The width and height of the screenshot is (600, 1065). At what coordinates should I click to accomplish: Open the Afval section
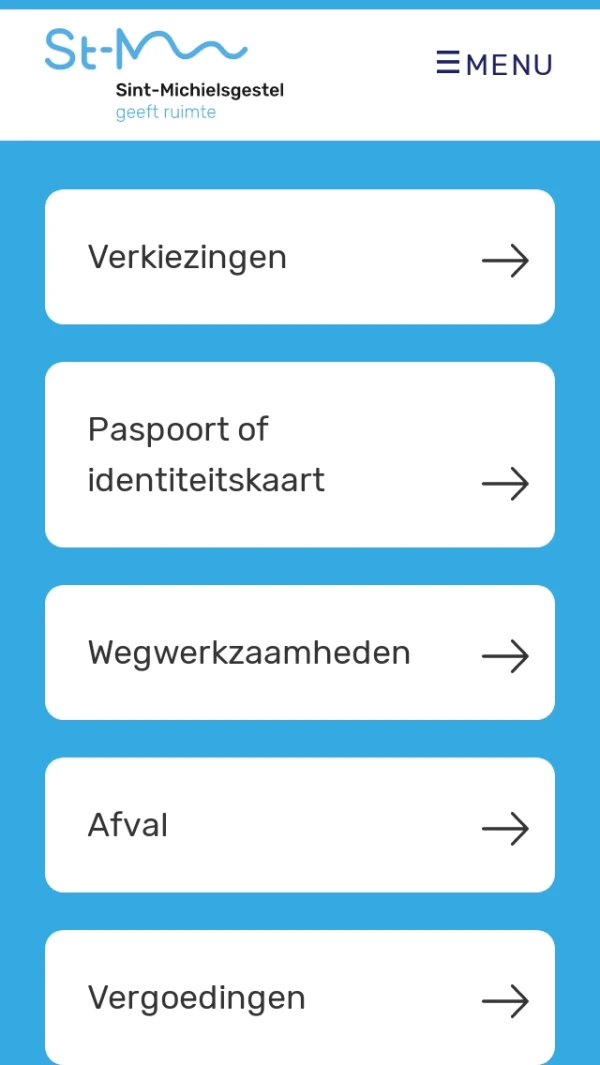point(300,825)
